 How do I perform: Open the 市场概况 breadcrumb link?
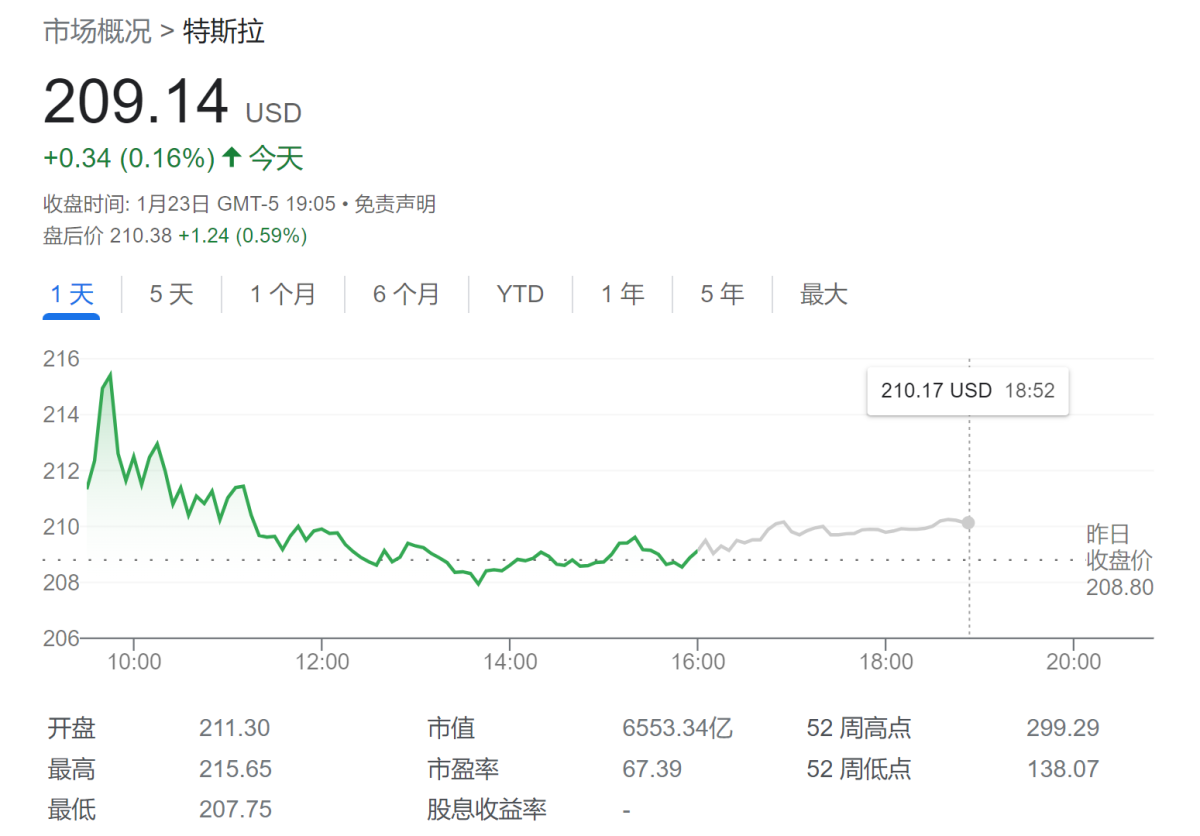(x=97, y=31)
